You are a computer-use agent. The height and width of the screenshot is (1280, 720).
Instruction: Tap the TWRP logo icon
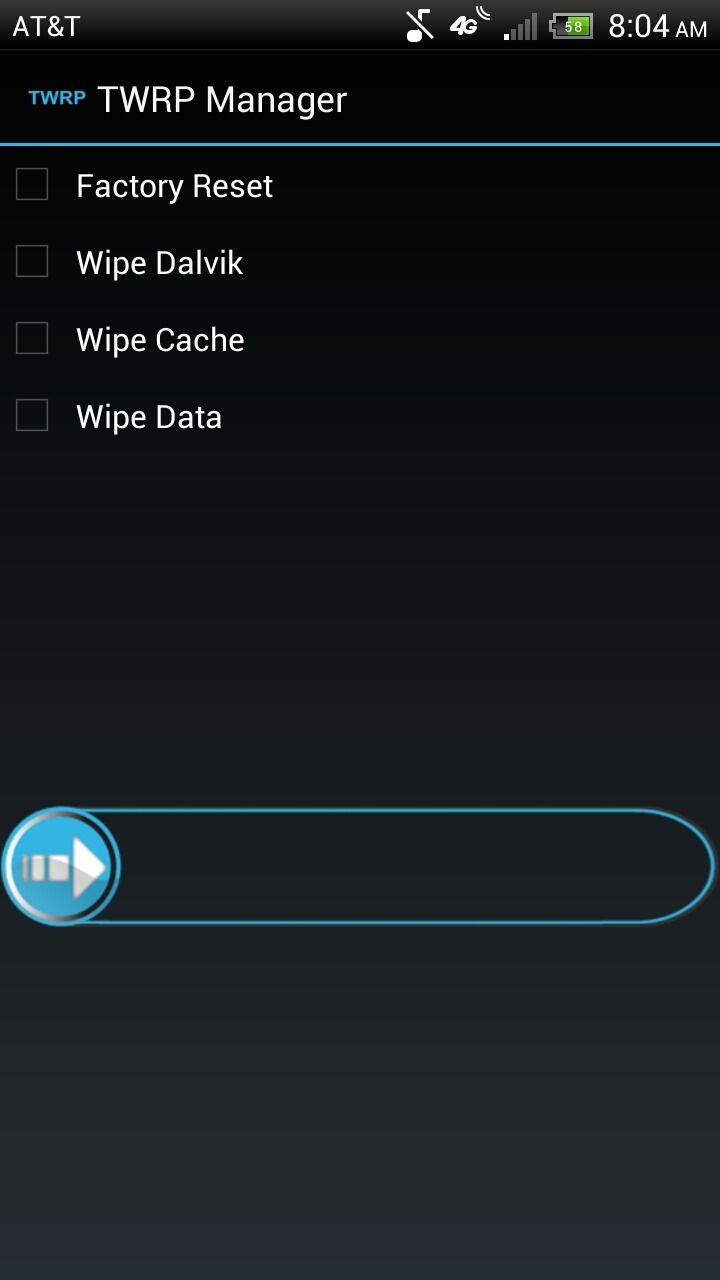pos(56,98)
